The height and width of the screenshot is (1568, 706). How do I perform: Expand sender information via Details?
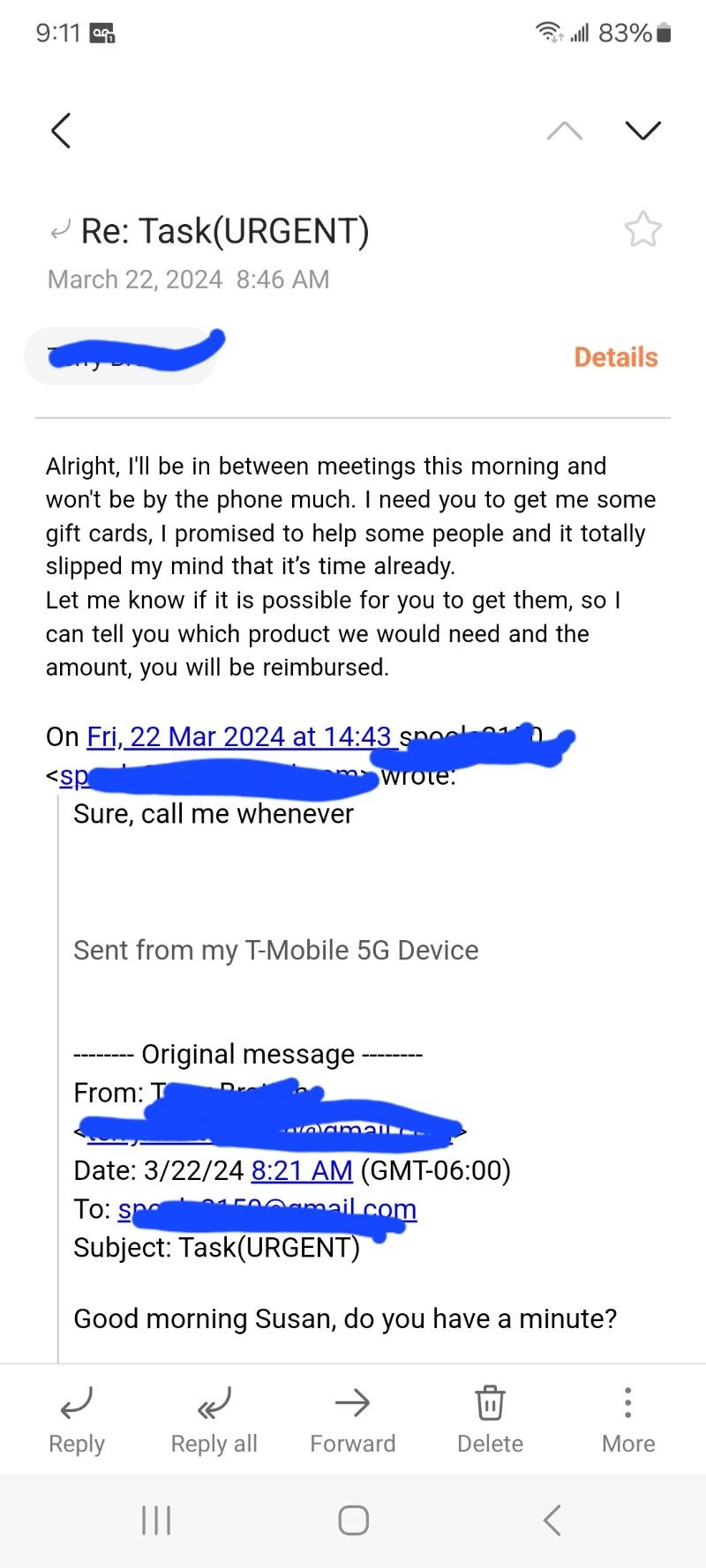(615, 356)
